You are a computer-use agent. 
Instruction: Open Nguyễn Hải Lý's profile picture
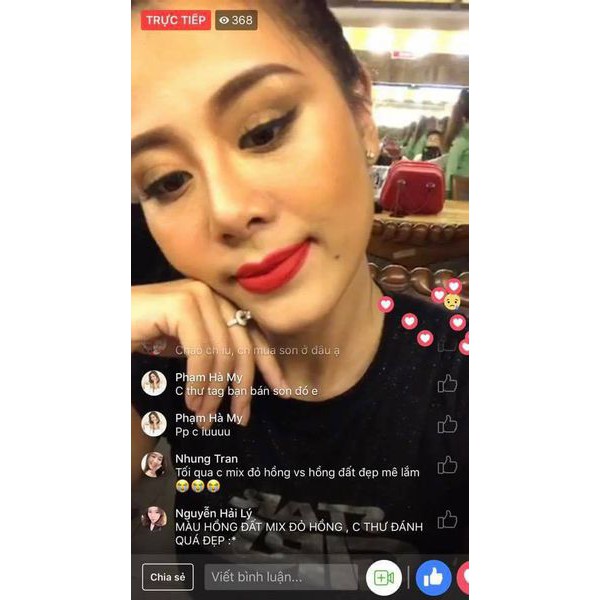click(154, 518)
